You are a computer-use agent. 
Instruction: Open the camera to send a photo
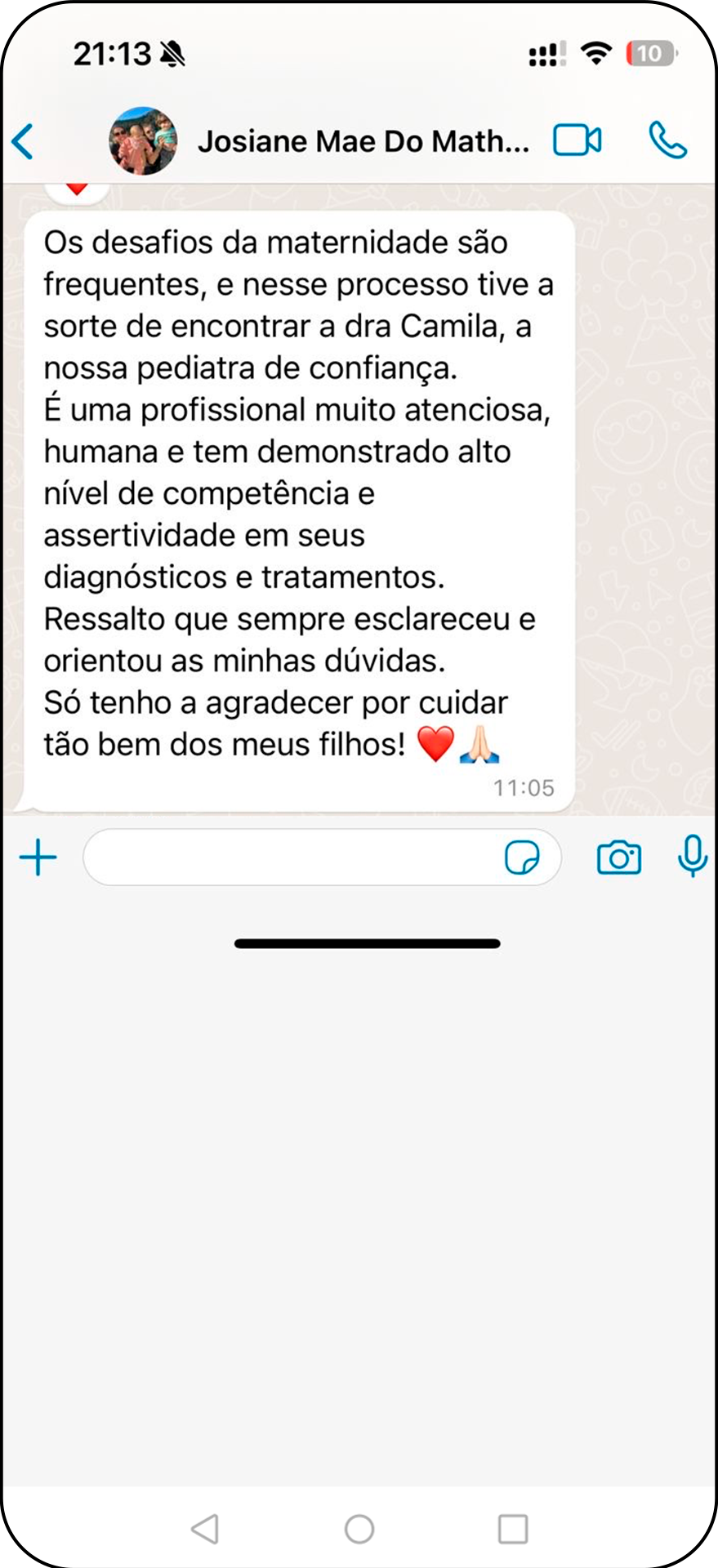click(618, 857)
